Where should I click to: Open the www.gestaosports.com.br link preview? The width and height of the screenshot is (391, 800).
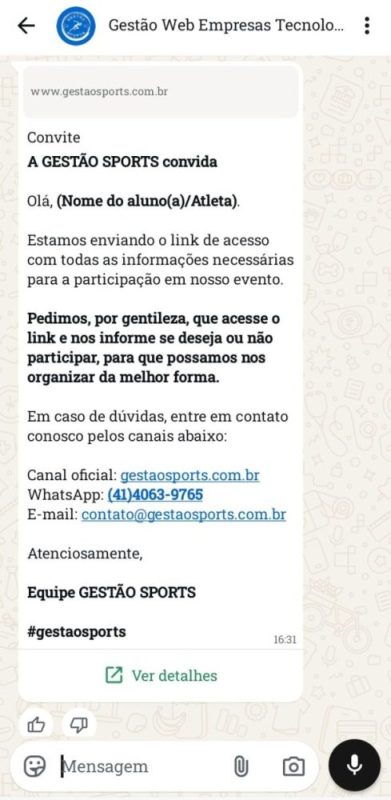tap(161, 92)
